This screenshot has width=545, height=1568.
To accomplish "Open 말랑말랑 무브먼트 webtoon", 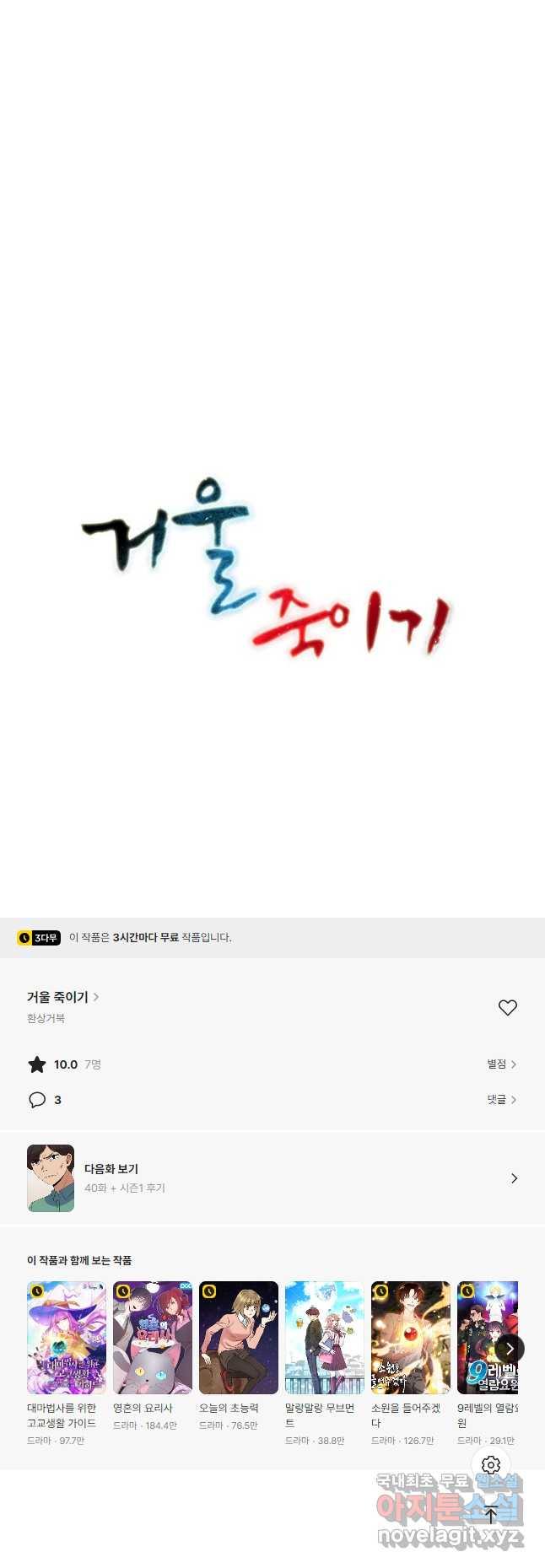I will click(325, 1339).
